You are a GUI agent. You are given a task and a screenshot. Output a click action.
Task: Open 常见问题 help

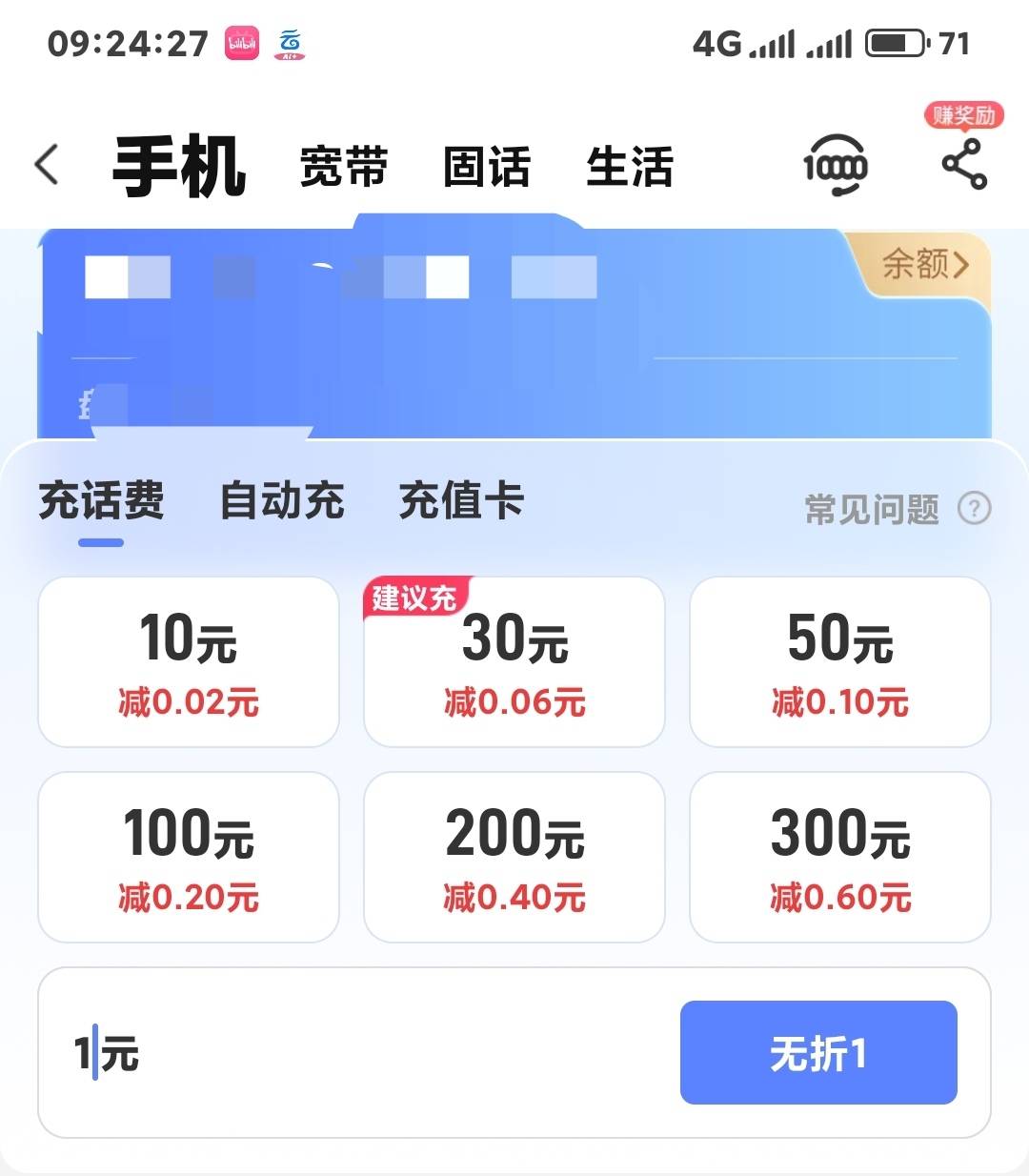tap(897, 509)
